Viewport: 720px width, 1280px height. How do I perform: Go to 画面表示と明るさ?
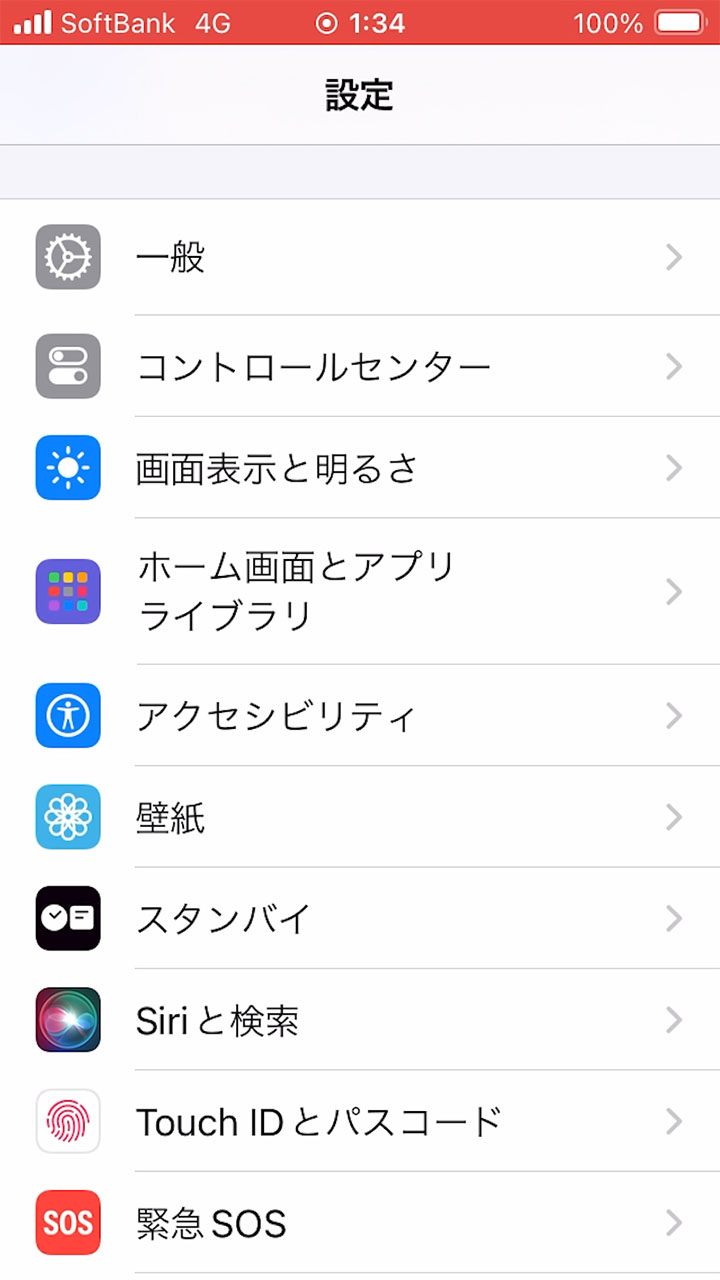[360, 467]
